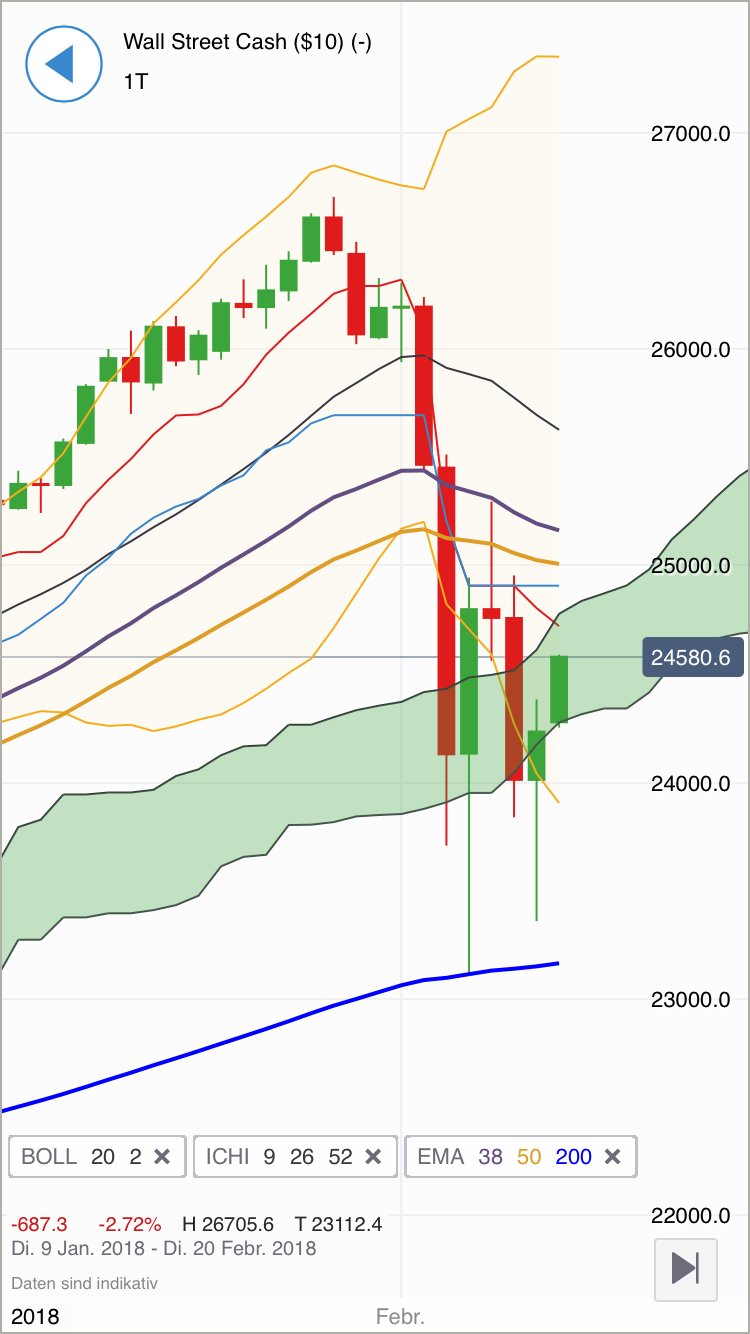Viewport: 750px width, 1334px height.
Task: Remove Bollinger Bands using its X icon
Action: (163, 1156)
